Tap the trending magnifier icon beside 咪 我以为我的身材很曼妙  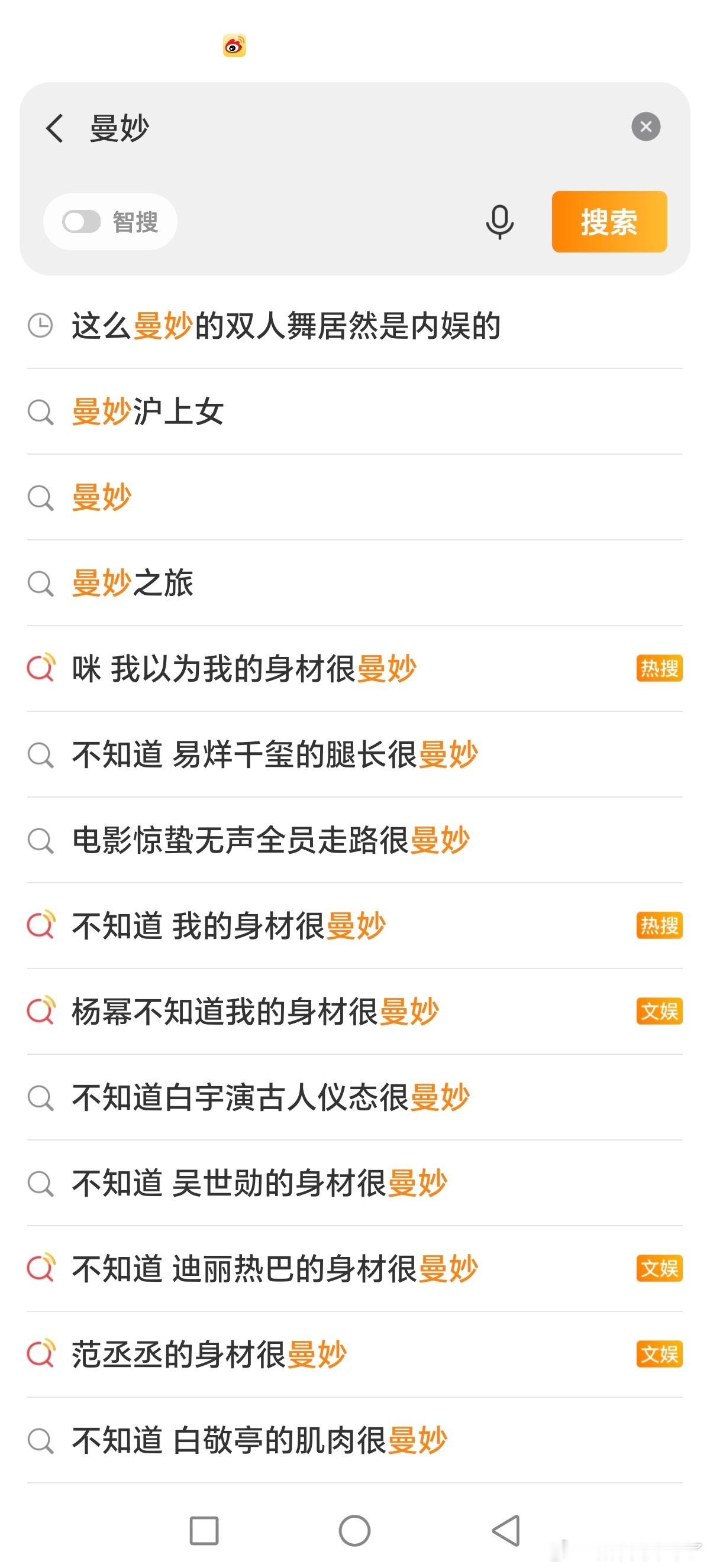pos(40,668)
